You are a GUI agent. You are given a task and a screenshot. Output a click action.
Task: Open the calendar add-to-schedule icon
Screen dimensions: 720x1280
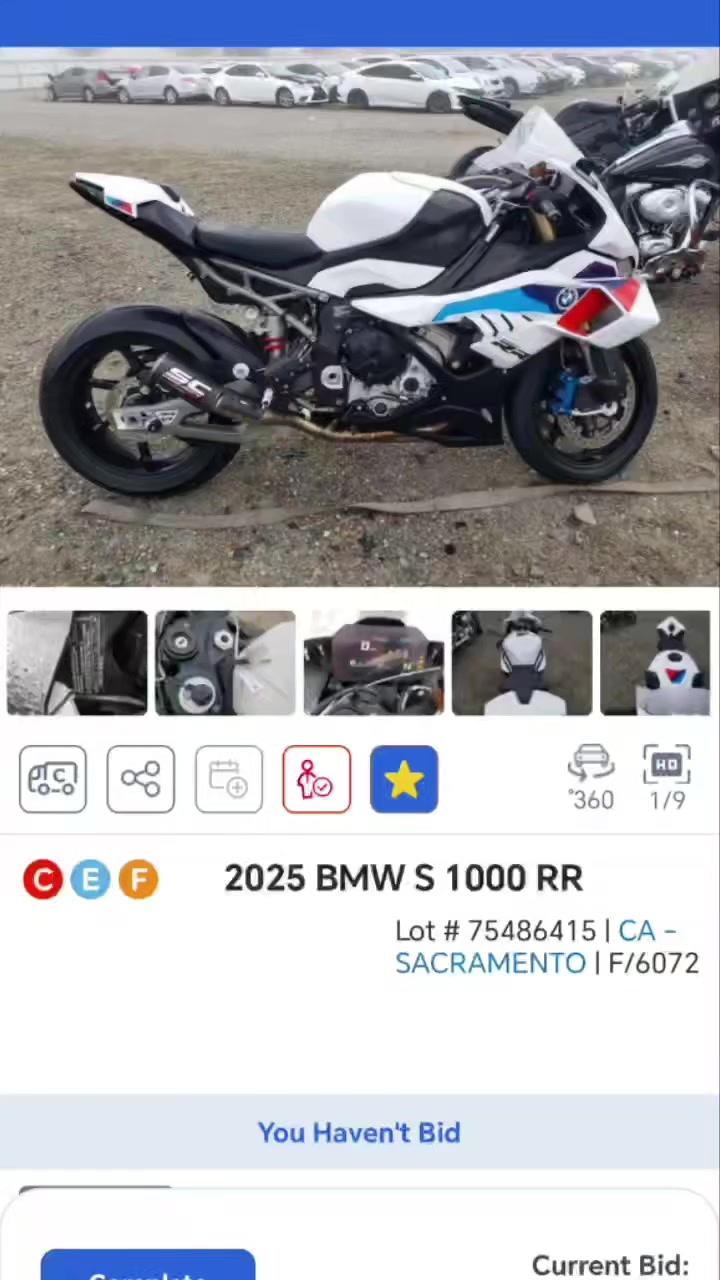[228, 779]
